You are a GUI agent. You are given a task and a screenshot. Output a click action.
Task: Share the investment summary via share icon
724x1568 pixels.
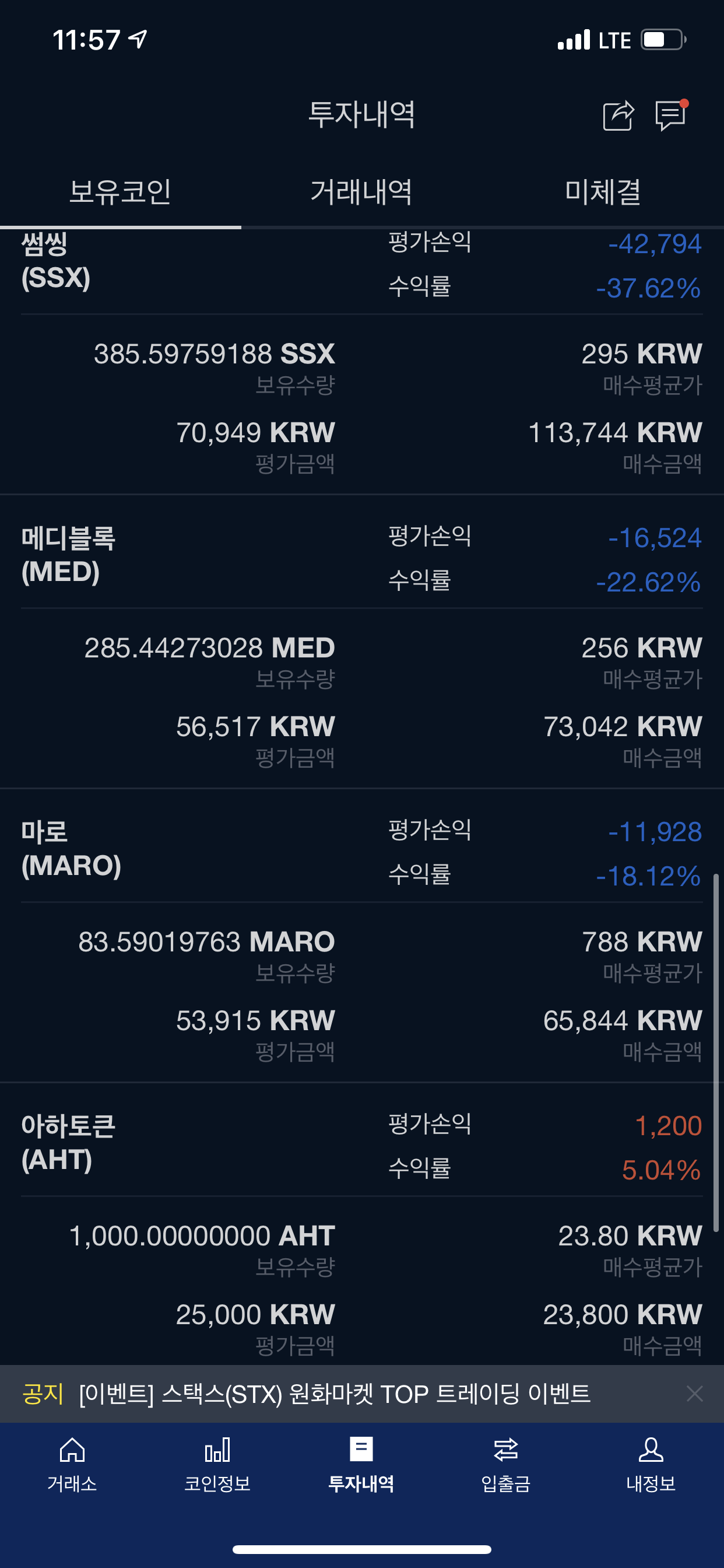click(x=618, y=115)
